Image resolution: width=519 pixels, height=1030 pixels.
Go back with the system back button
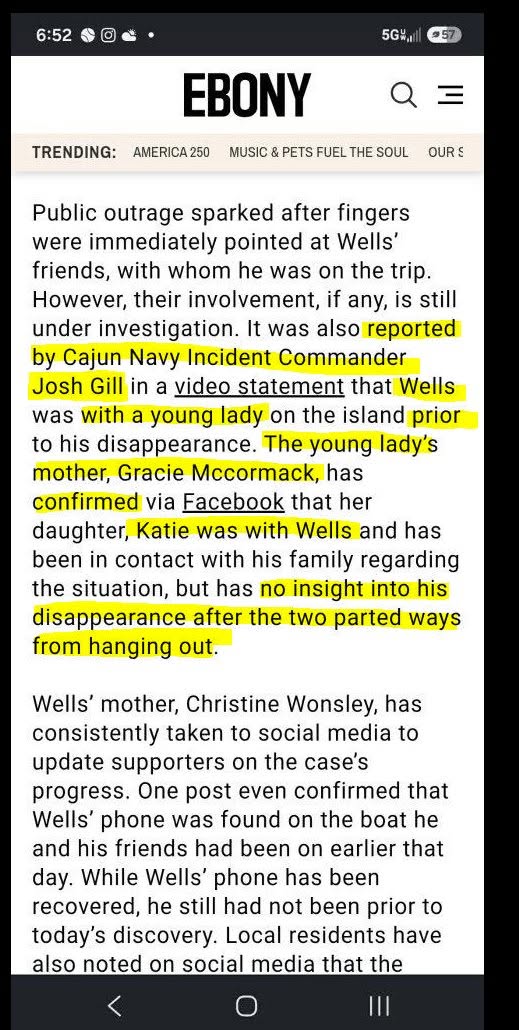115,1005
